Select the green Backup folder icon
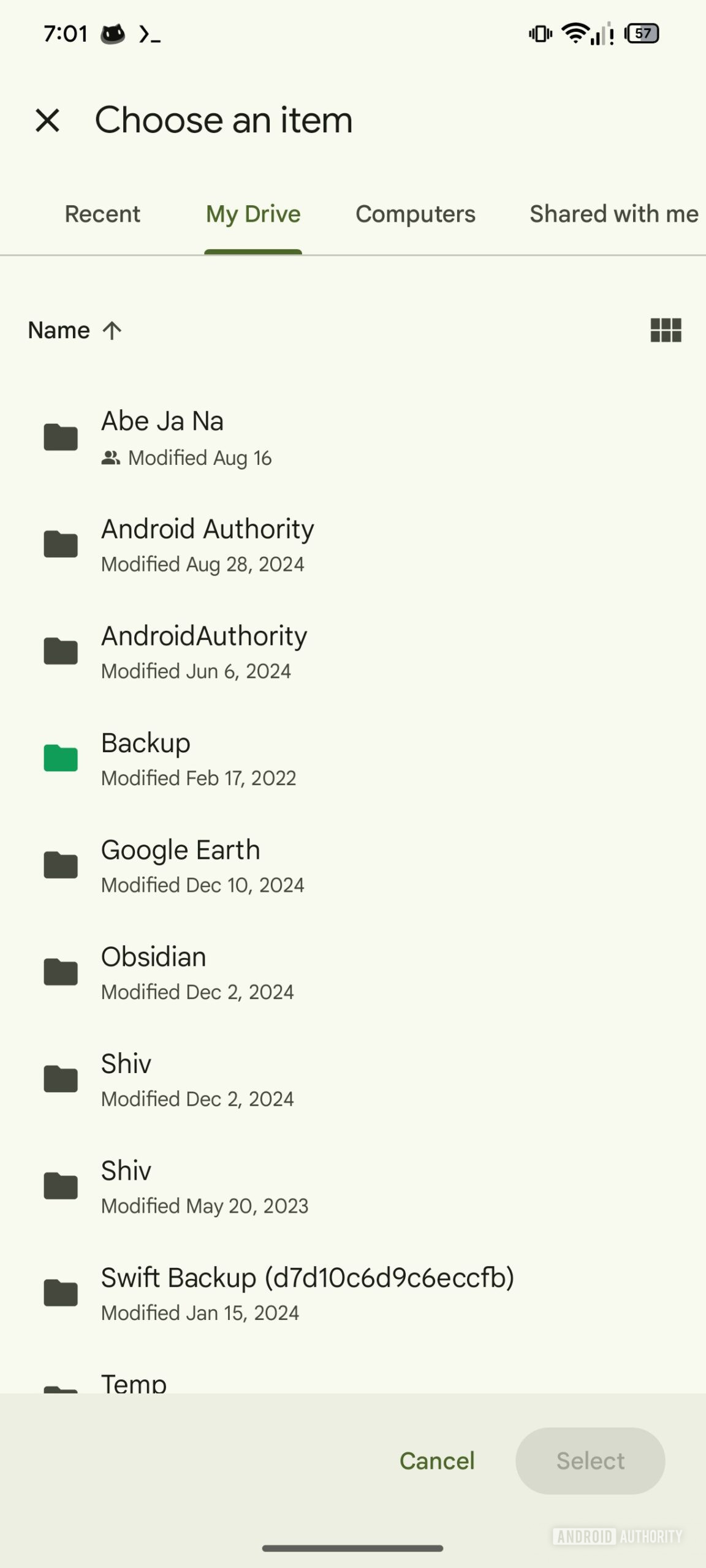The image size is (706, 1568). pyautogui.click(x=60, y=758)
